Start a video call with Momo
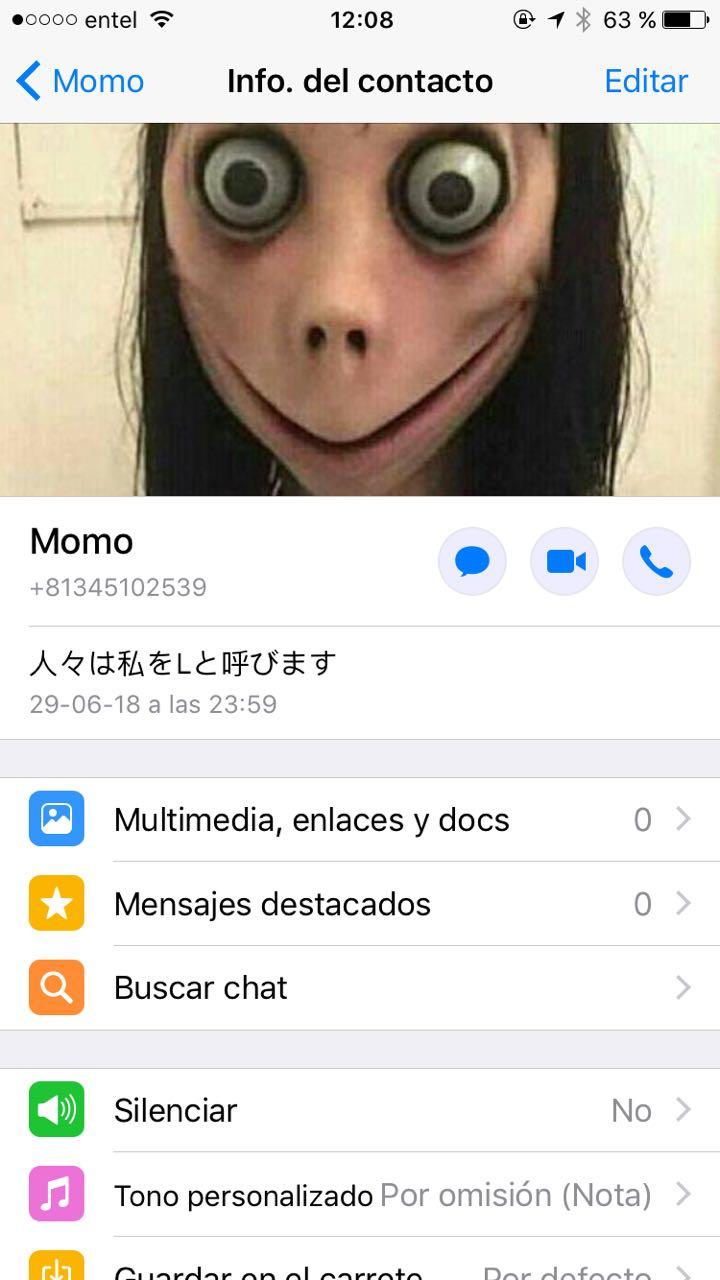The width and height of the screenshot is (720, 1280). 564,562
